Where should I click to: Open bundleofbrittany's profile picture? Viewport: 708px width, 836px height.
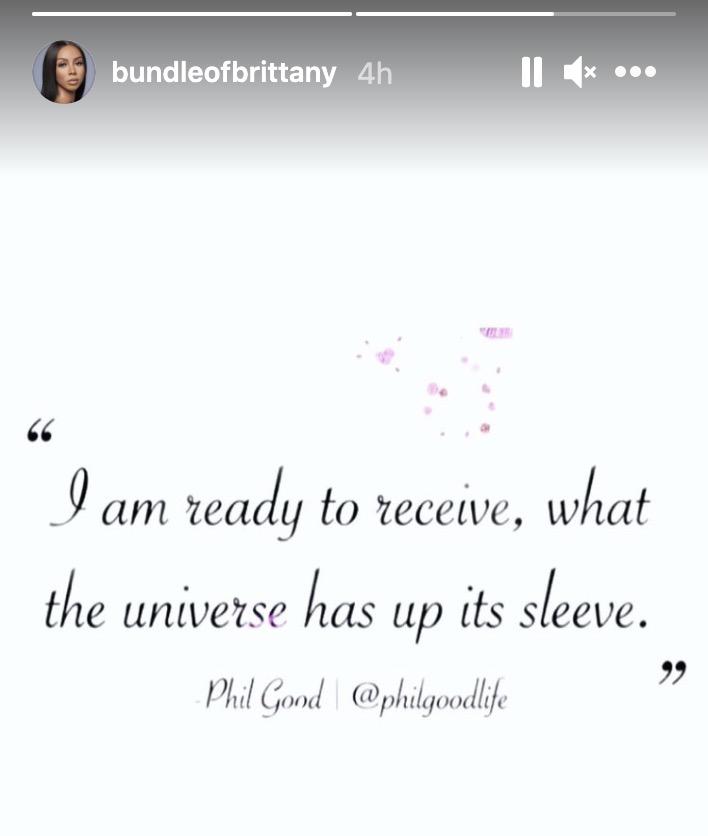64,72
